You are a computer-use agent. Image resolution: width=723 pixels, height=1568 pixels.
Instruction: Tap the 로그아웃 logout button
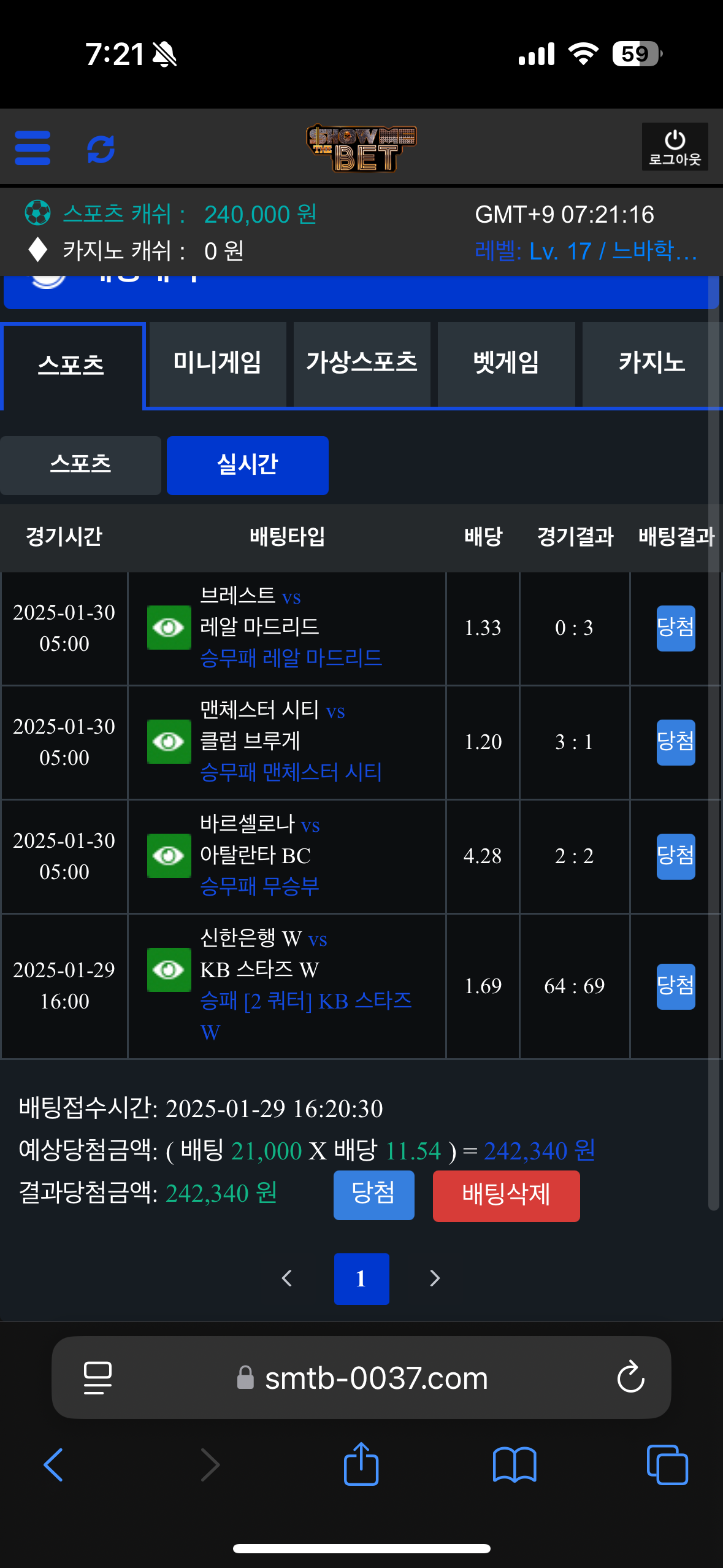(675, 147)
